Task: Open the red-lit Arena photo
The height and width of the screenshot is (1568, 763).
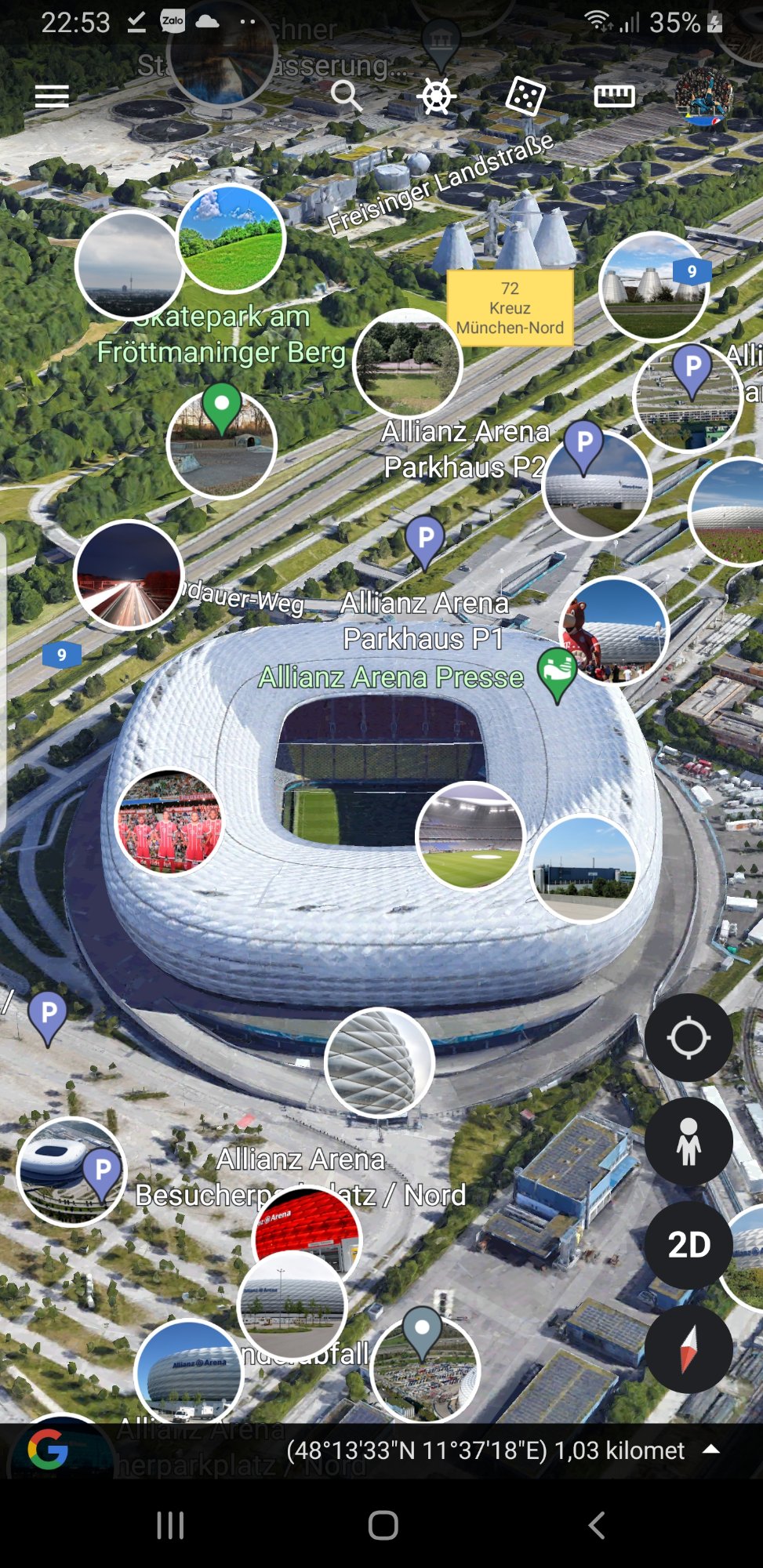Action: point(307,1225)
